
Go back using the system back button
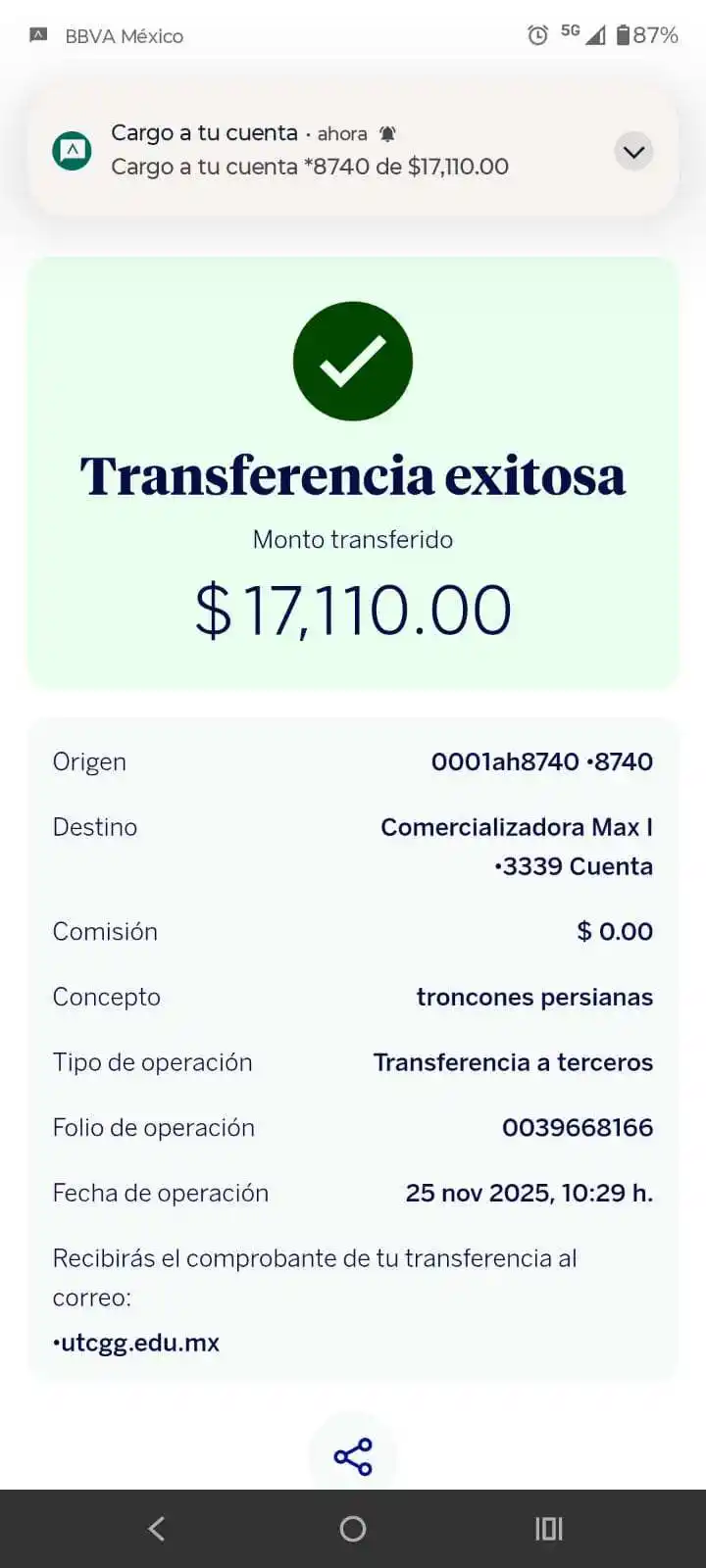(157, 1528)
